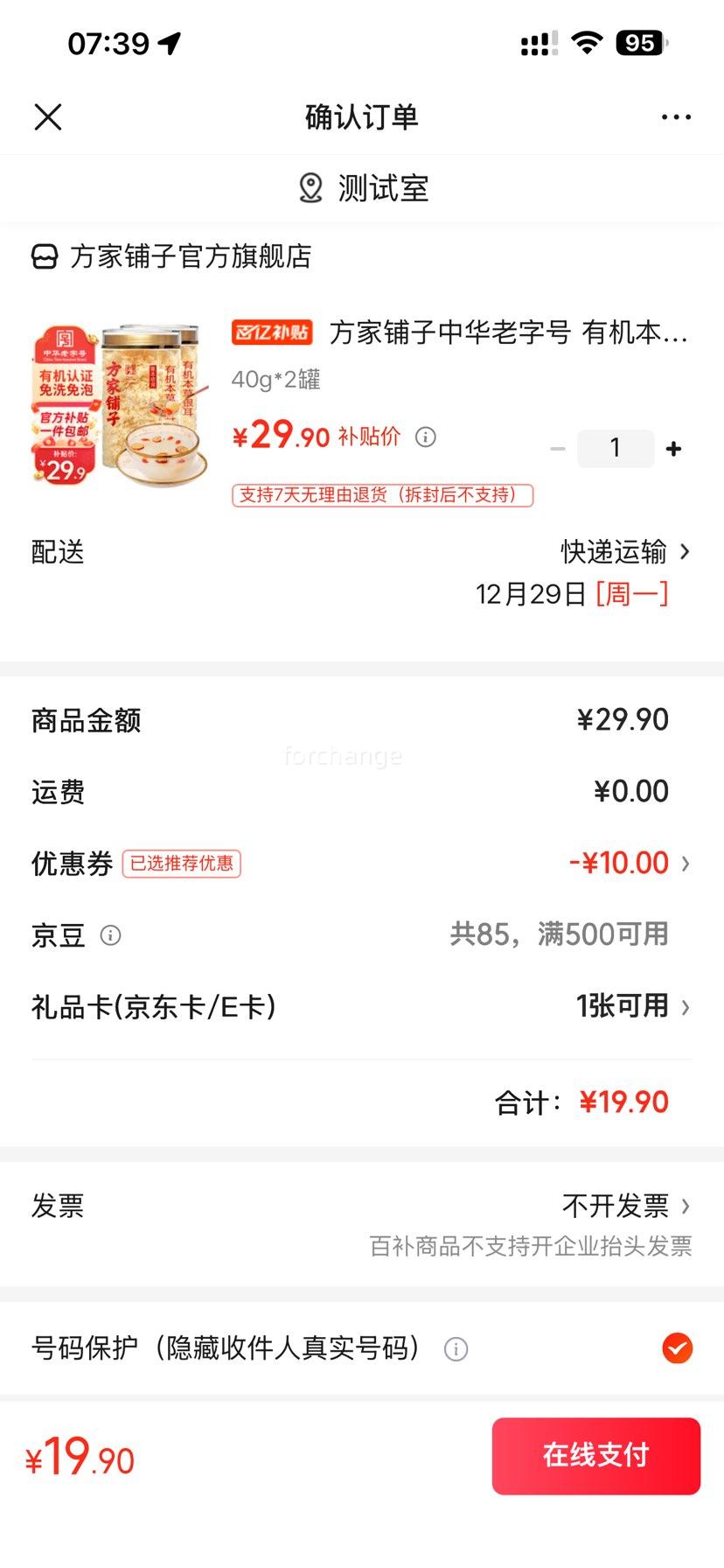Close the order confirmation page
724x1568 pixels.
coord(48,116)
